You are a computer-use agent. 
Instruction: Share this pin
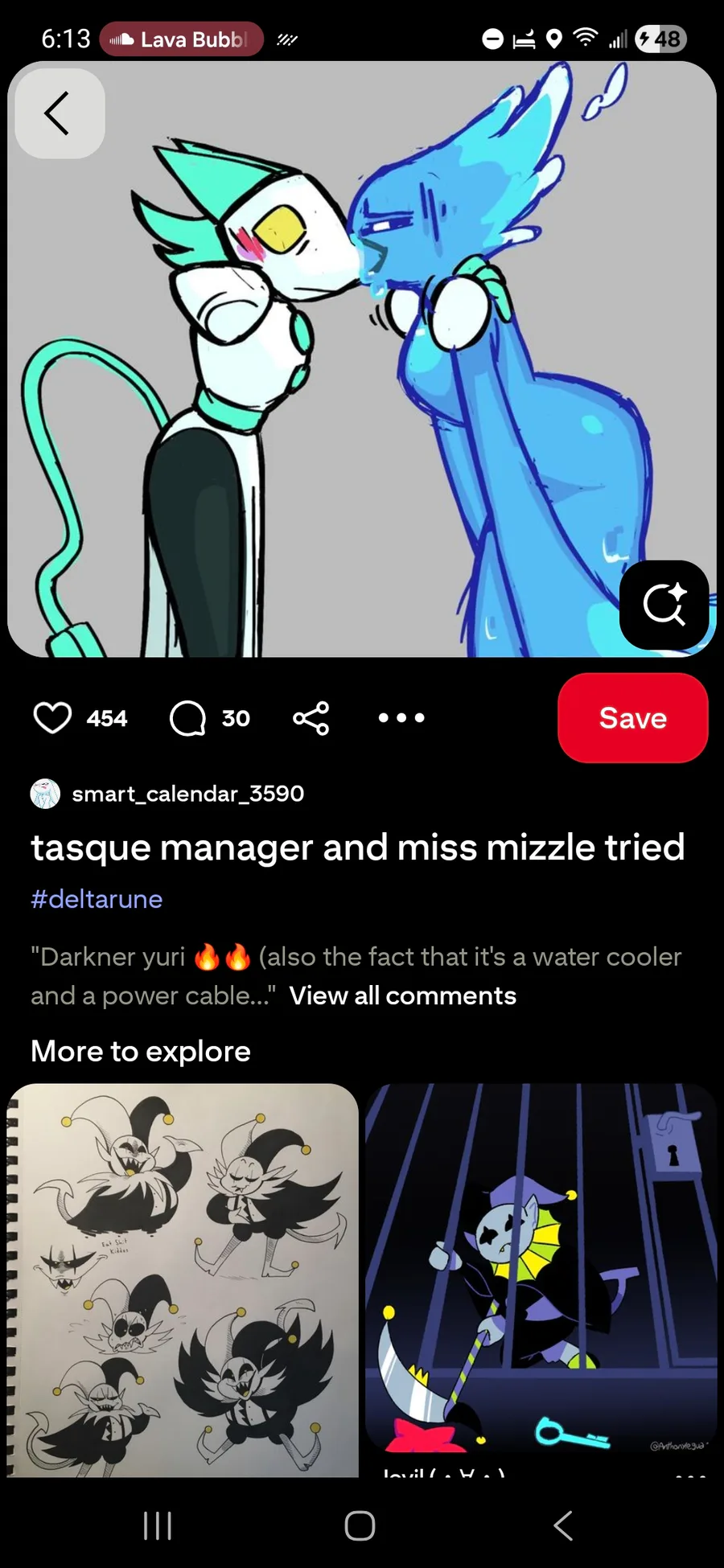311,718
